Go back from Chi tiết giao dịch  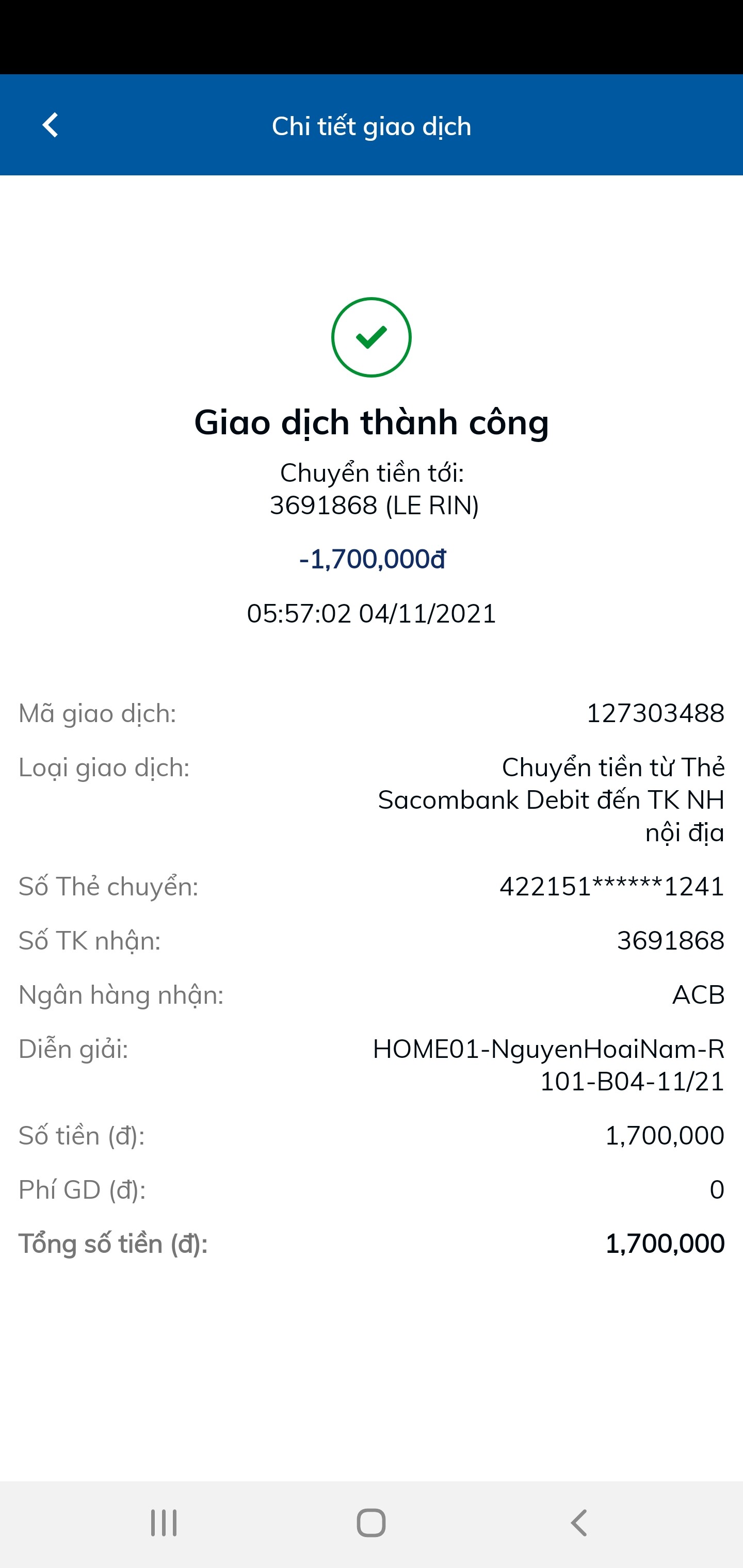[50, 125]
